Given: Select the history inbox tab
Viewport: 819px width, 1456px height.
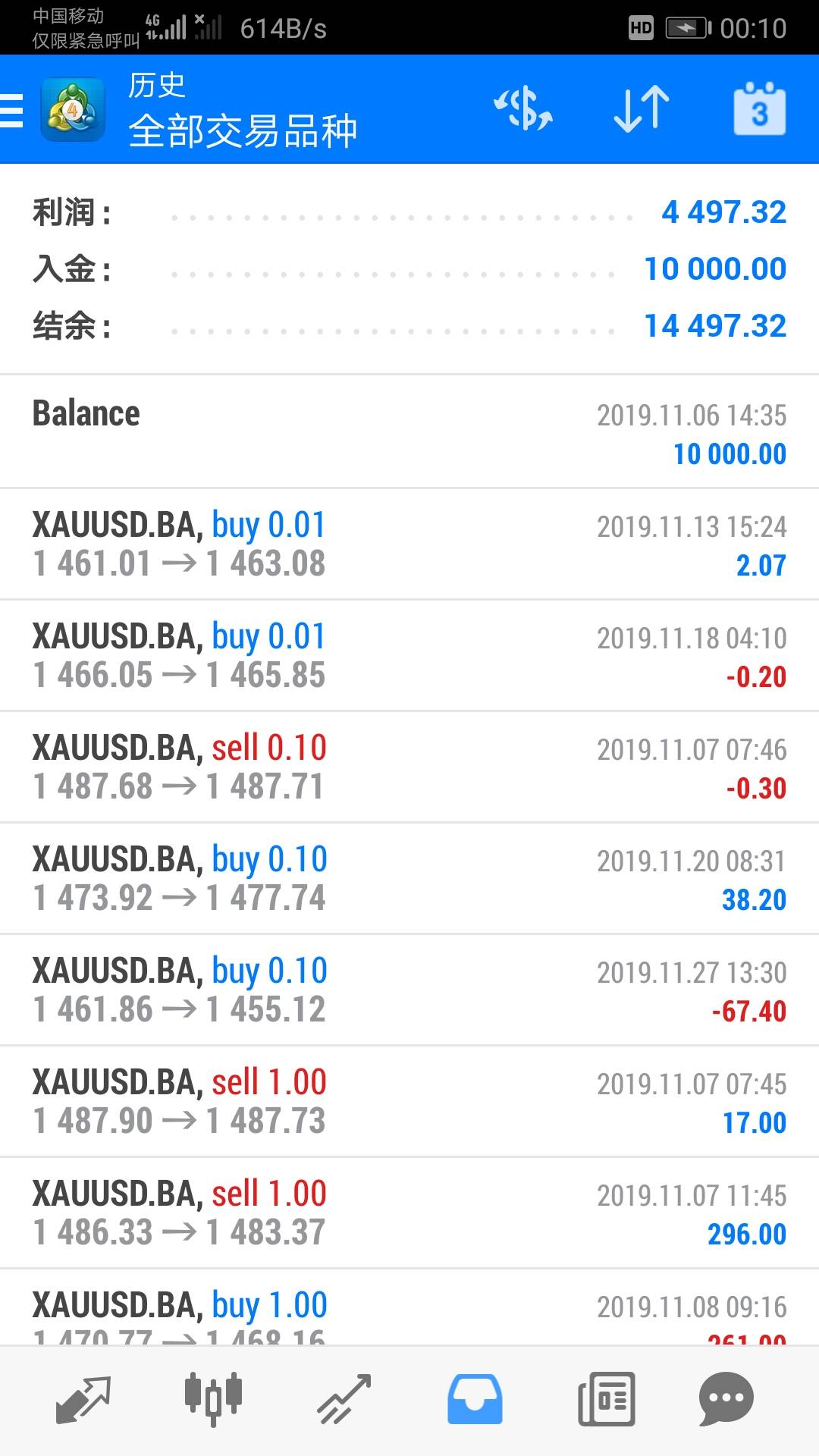Looking at the screenshot, I should coord(475,1399).
